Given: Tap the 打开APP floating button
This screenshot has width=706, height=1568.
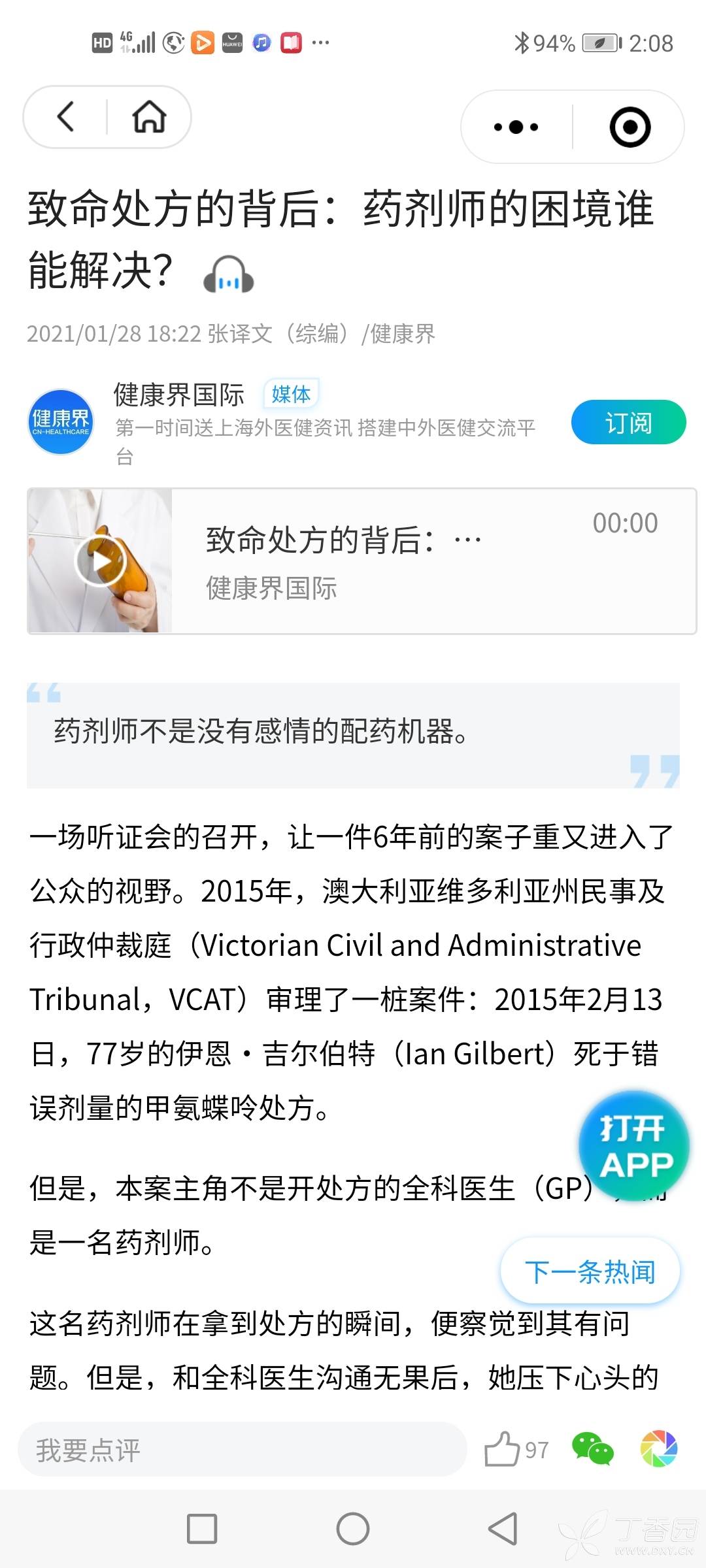Looking at the screenshot, I should pyautogui.click(x=633, y=1147).
